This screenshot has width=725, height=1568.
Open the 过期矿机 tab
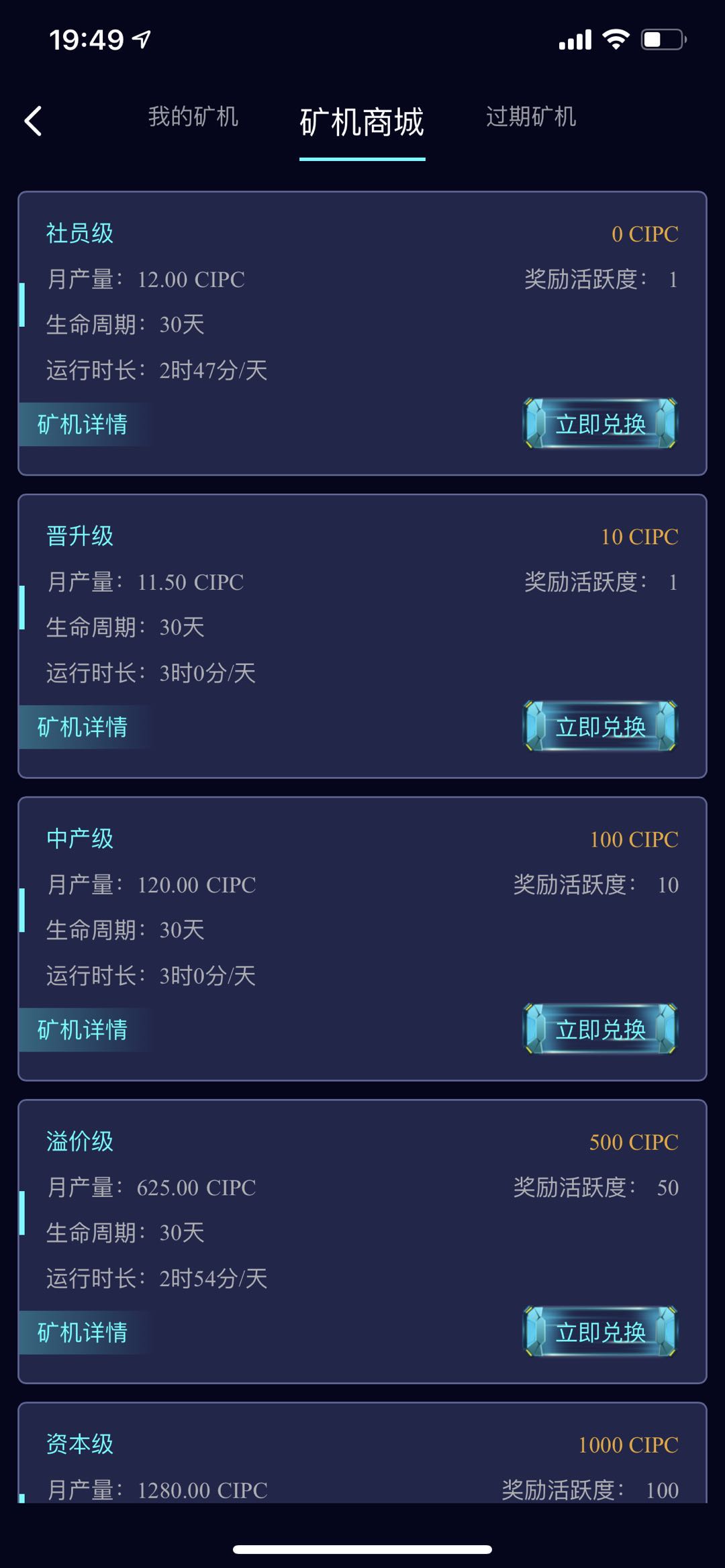click(x=531, y=118)
